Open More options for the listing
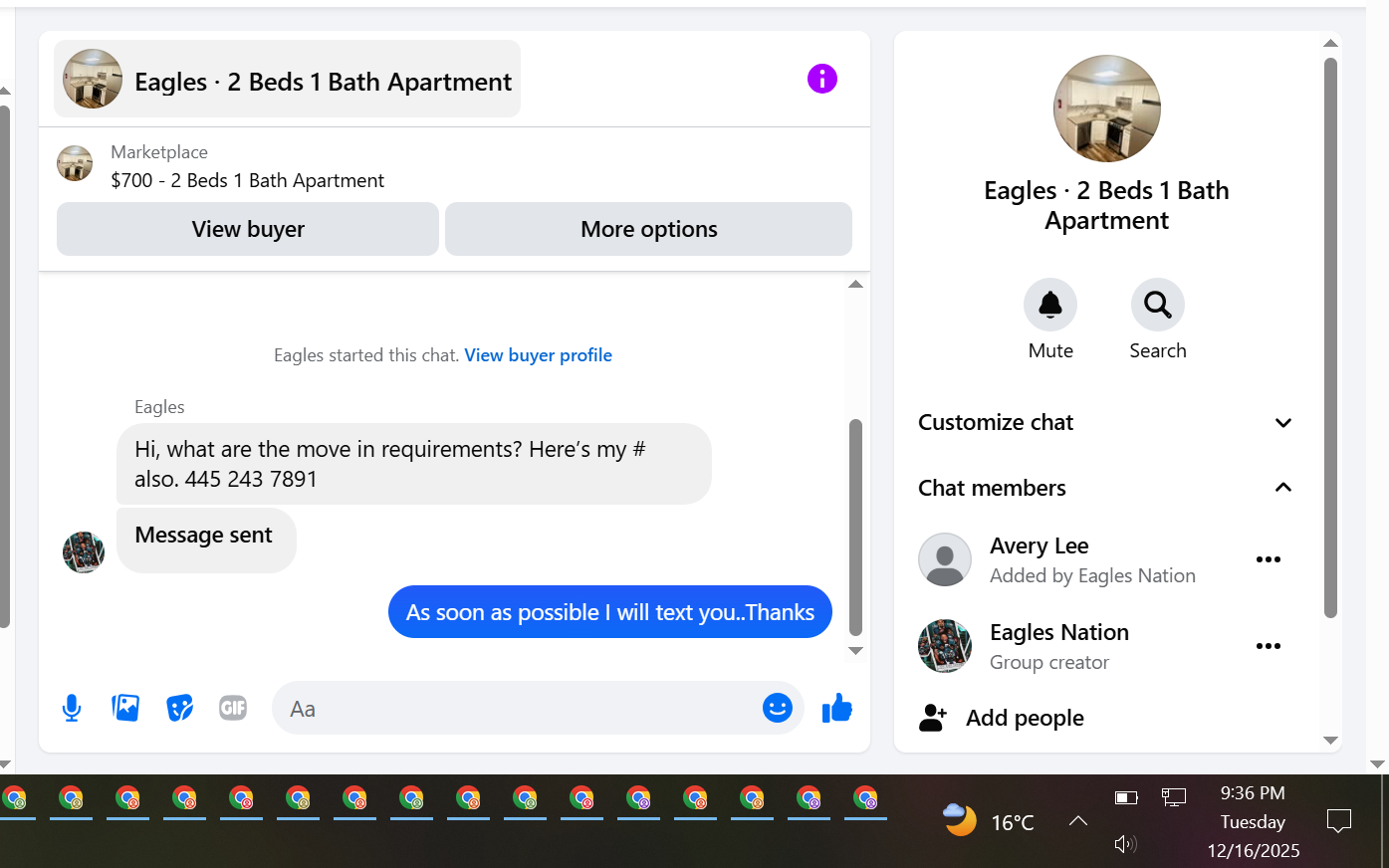 (648, 229)
